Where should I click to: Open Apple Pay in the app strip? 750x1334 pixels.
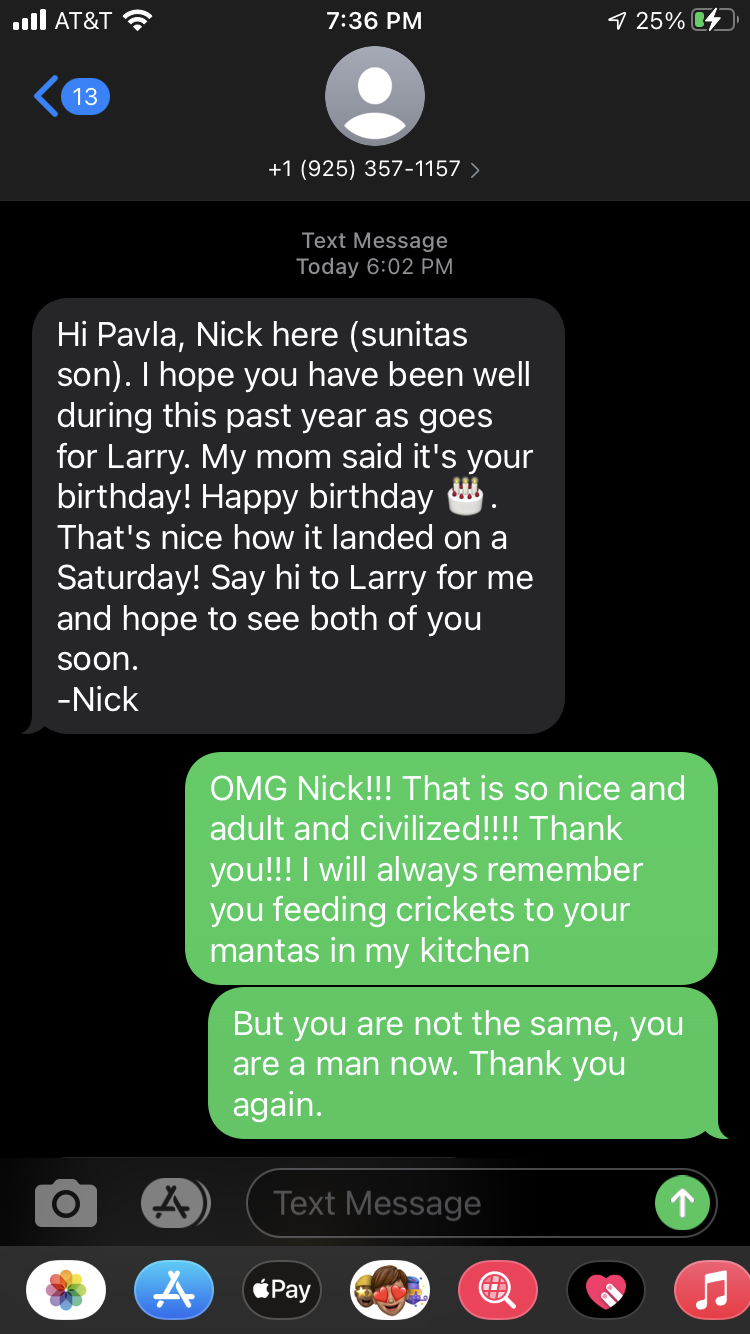point(282,1290)
